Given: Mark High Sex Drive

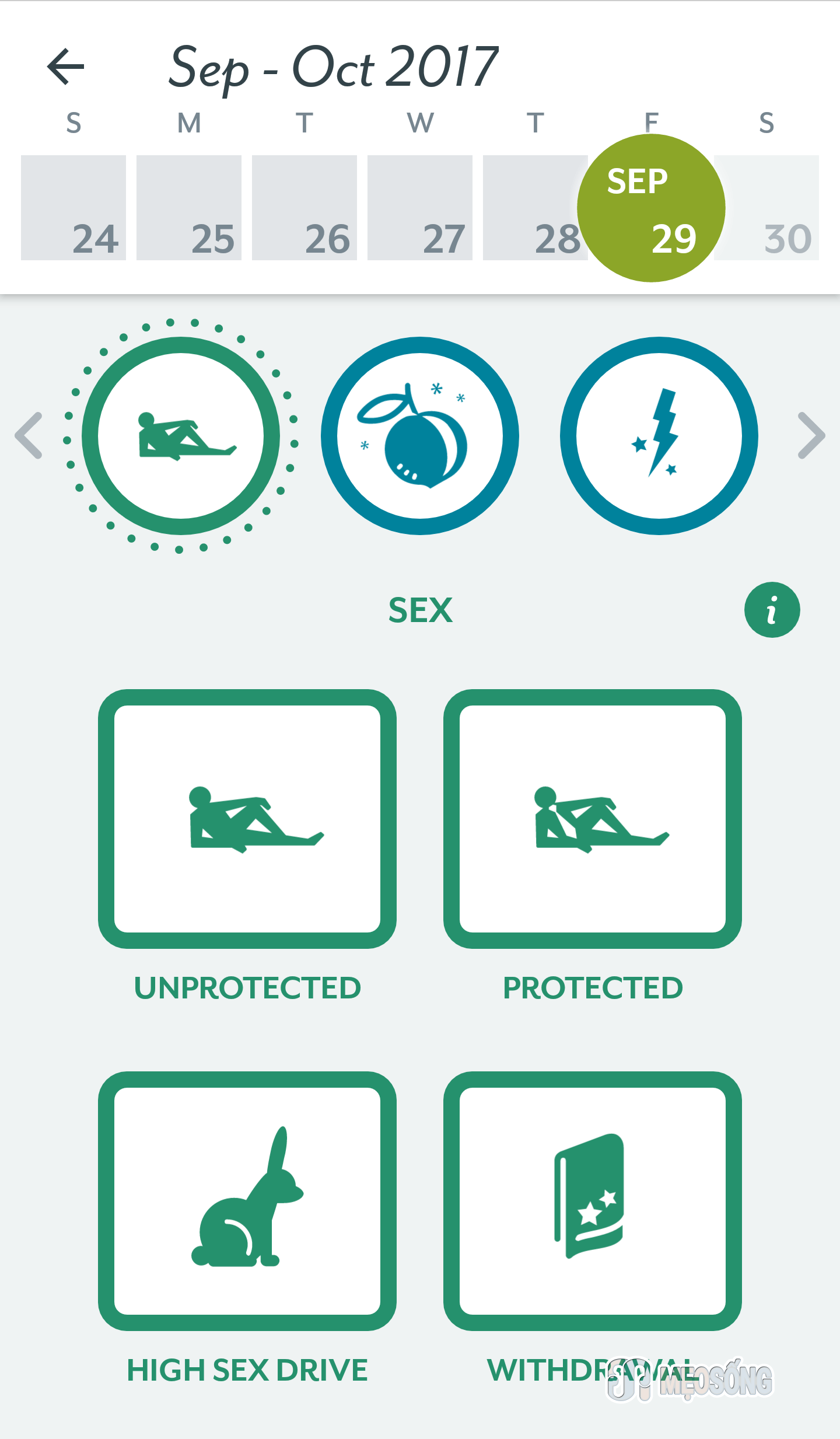Looking at the screenshot, I should (x=247, y=1201).
